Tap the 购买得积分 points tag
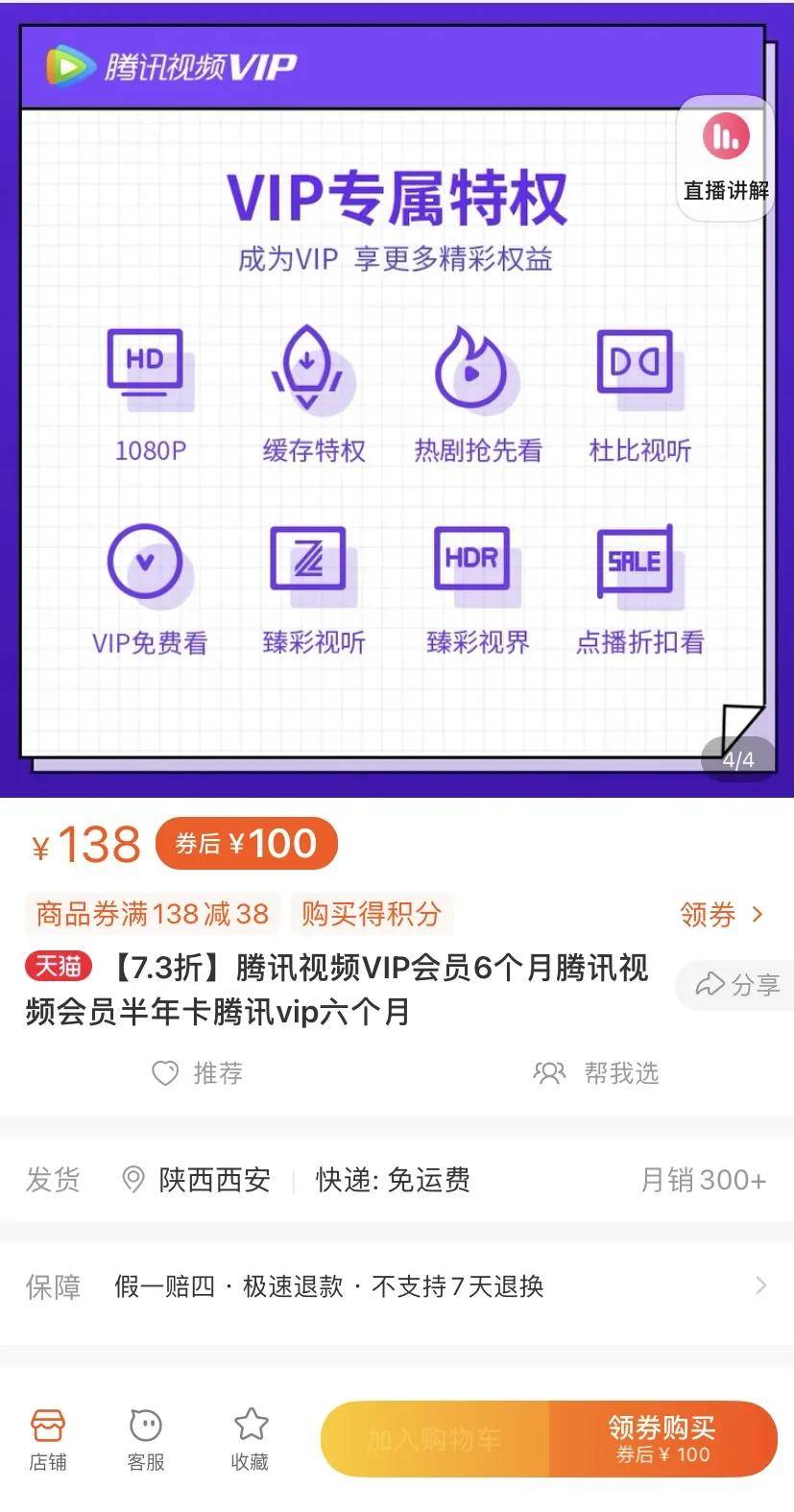The image size is (794, 1512). tap(371, 914)
